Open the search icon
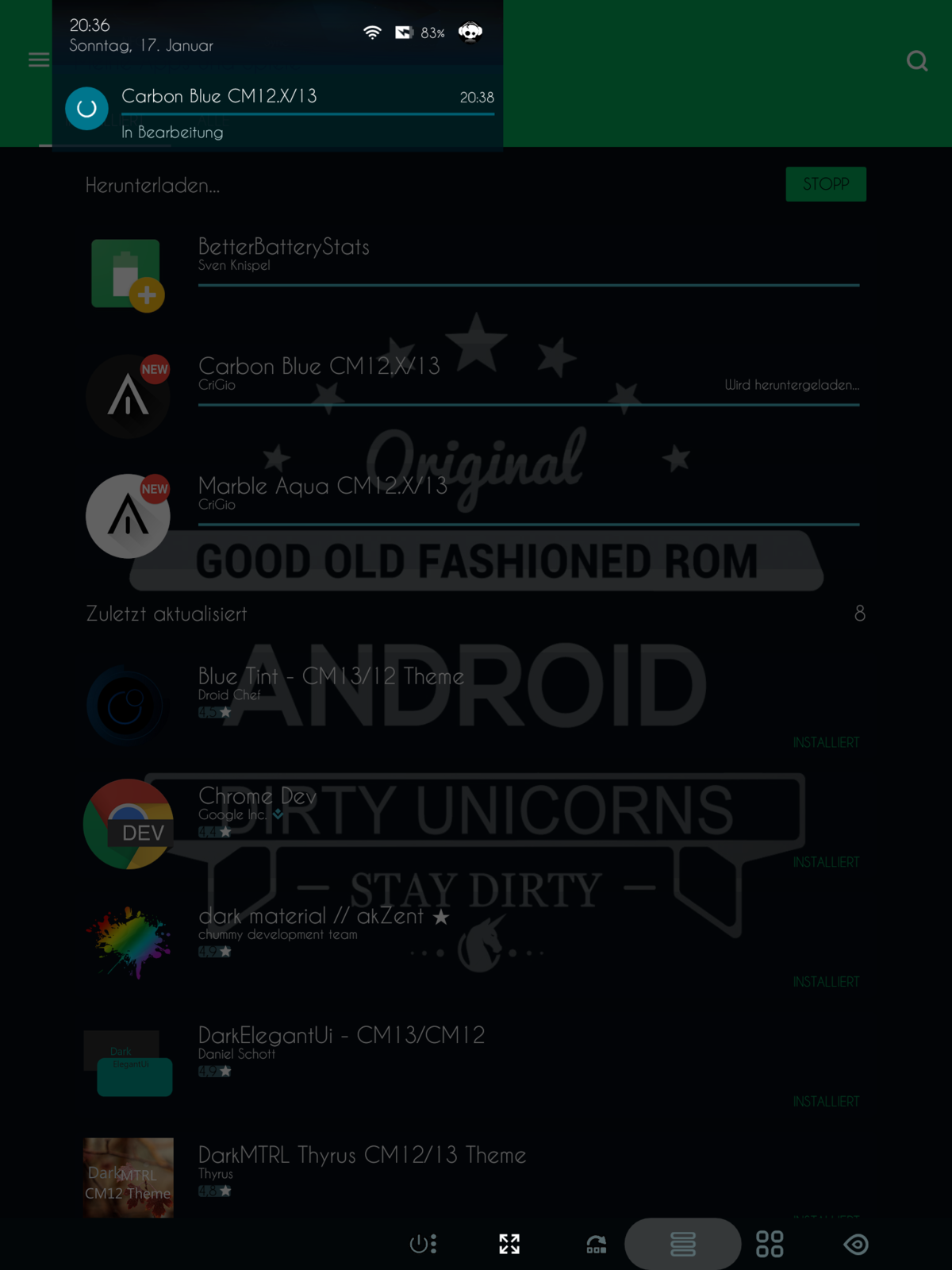Image resolution: width=952 pixels, height=1270 pixels. pos(917,61)
